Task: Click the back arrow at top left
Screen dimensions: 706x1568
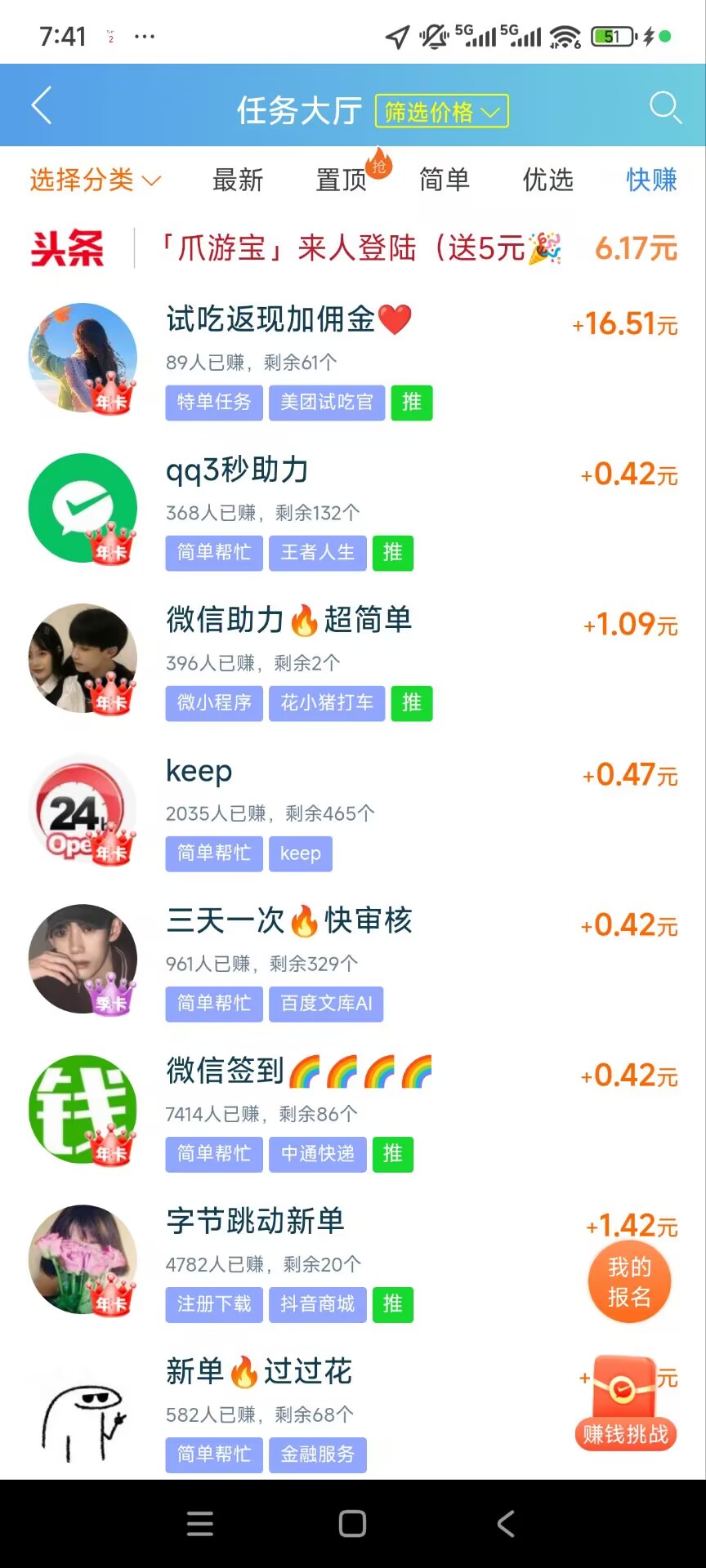Action: (x=42, y=106)
